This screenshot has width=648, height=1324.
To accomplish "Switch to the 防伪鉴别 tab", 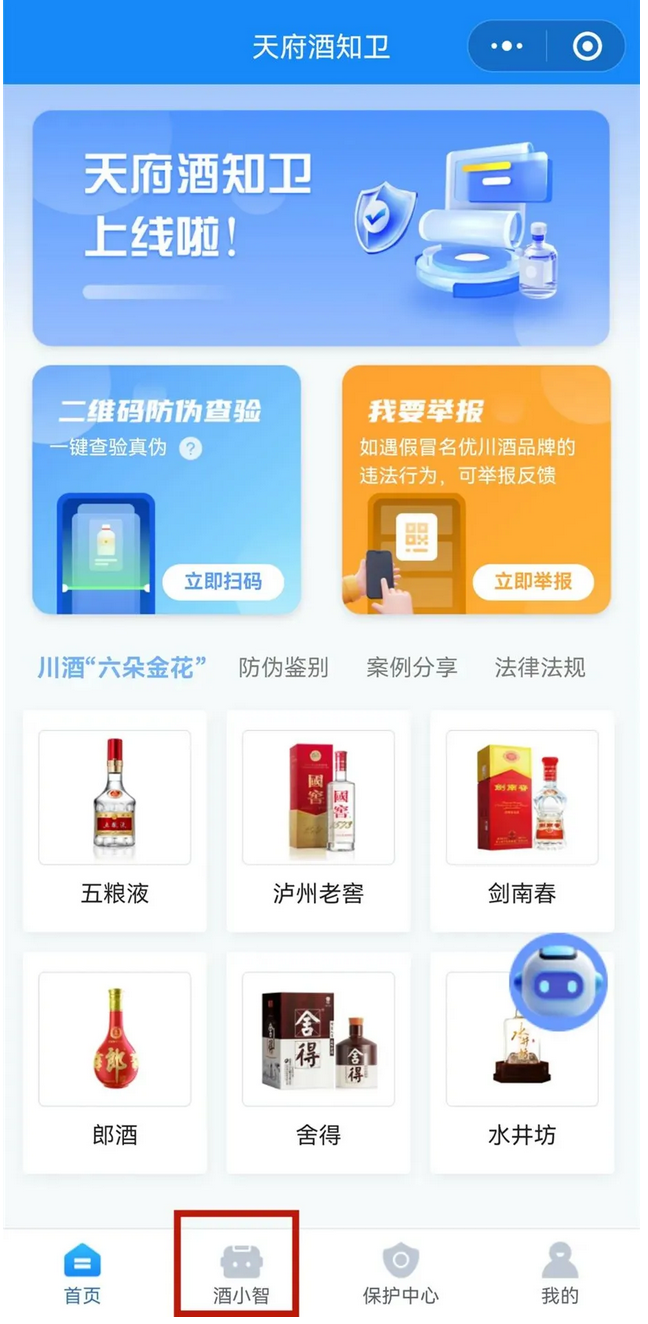I will point(283,668).
